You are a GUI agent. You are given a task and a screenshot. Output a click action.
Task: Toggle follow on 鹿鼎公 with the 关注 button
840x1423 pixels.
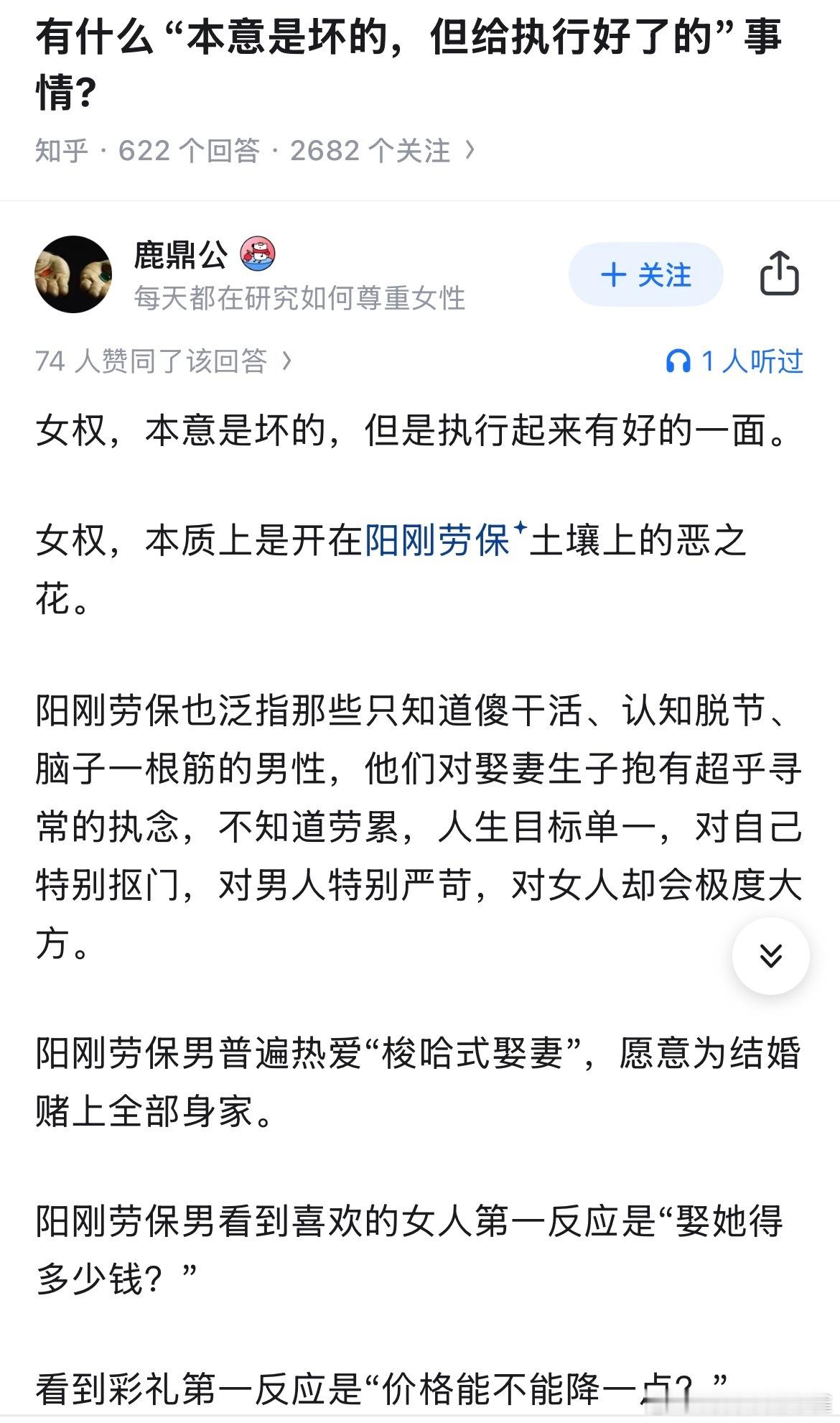pyautogui.click(x=645, y=274)
